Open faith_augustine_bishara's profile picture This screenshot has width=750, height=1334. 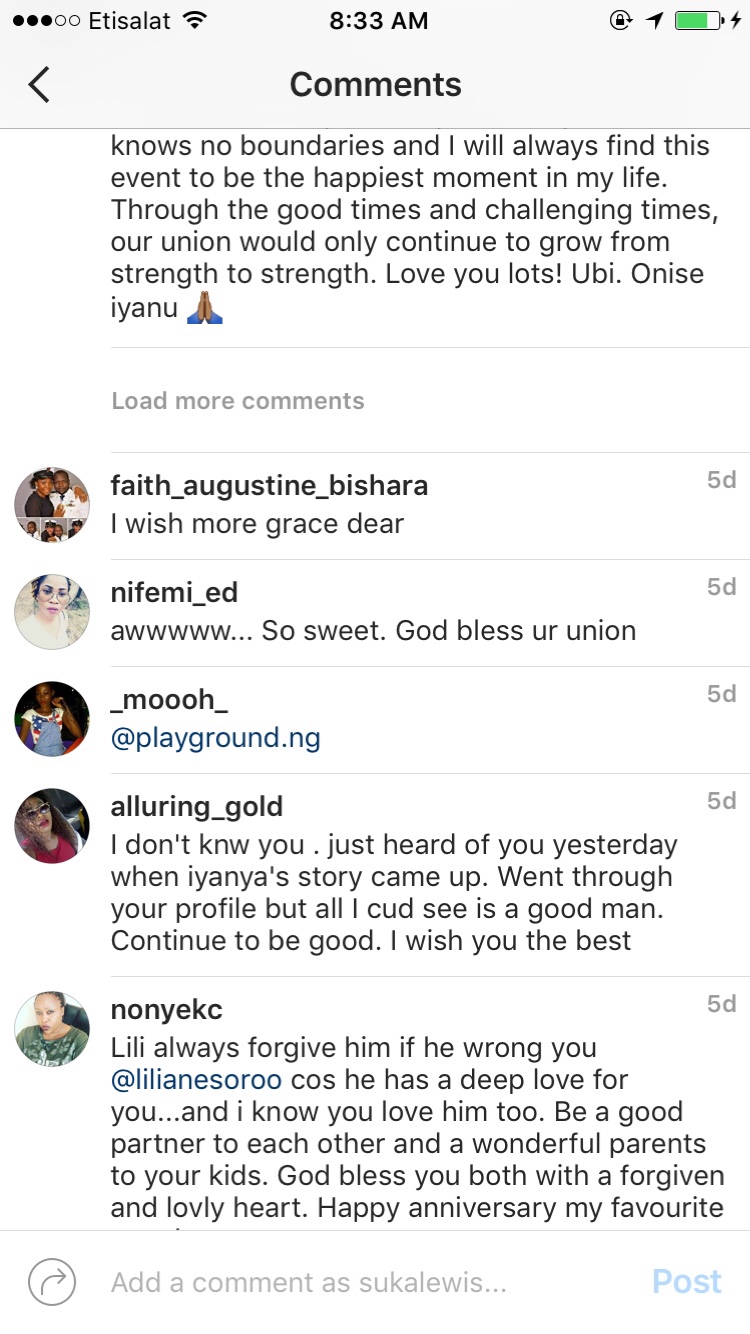[x=52, y=505]
